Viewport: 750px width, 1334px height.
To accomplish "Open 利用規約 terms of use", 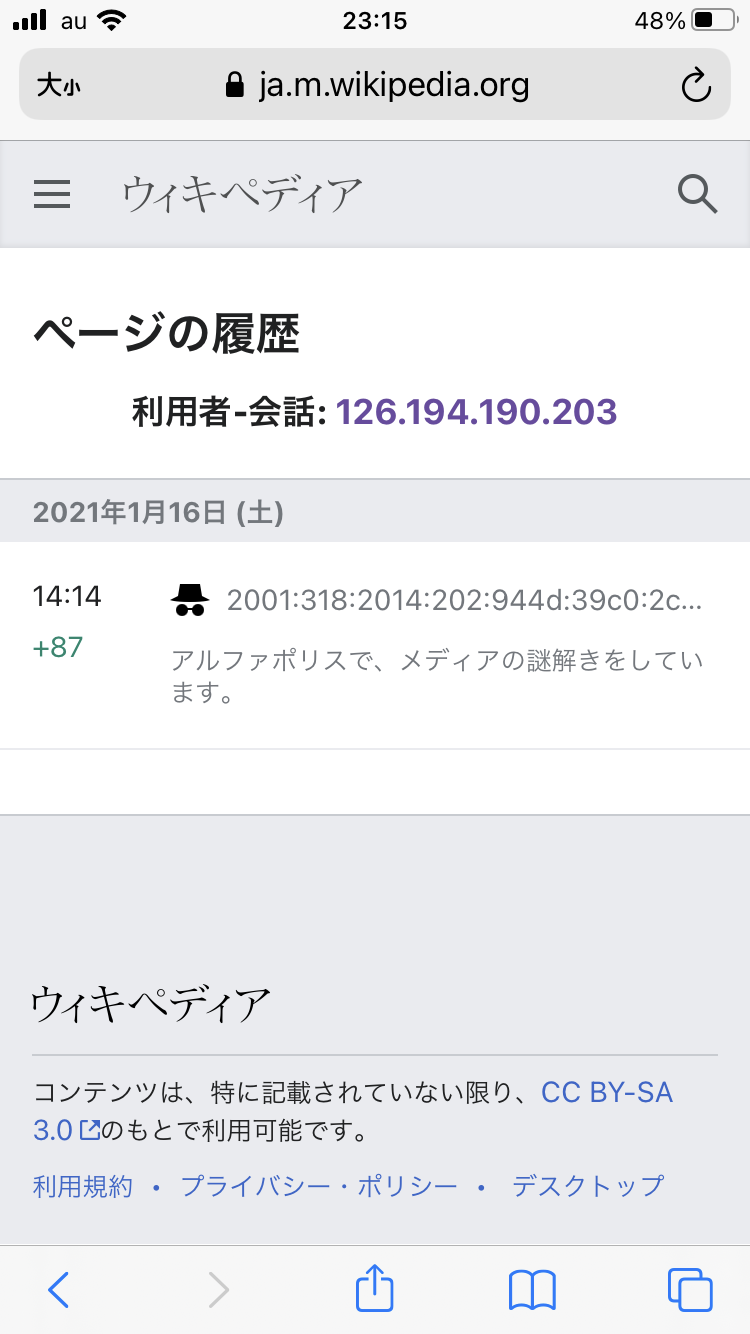I will [x=82, y=1186].
